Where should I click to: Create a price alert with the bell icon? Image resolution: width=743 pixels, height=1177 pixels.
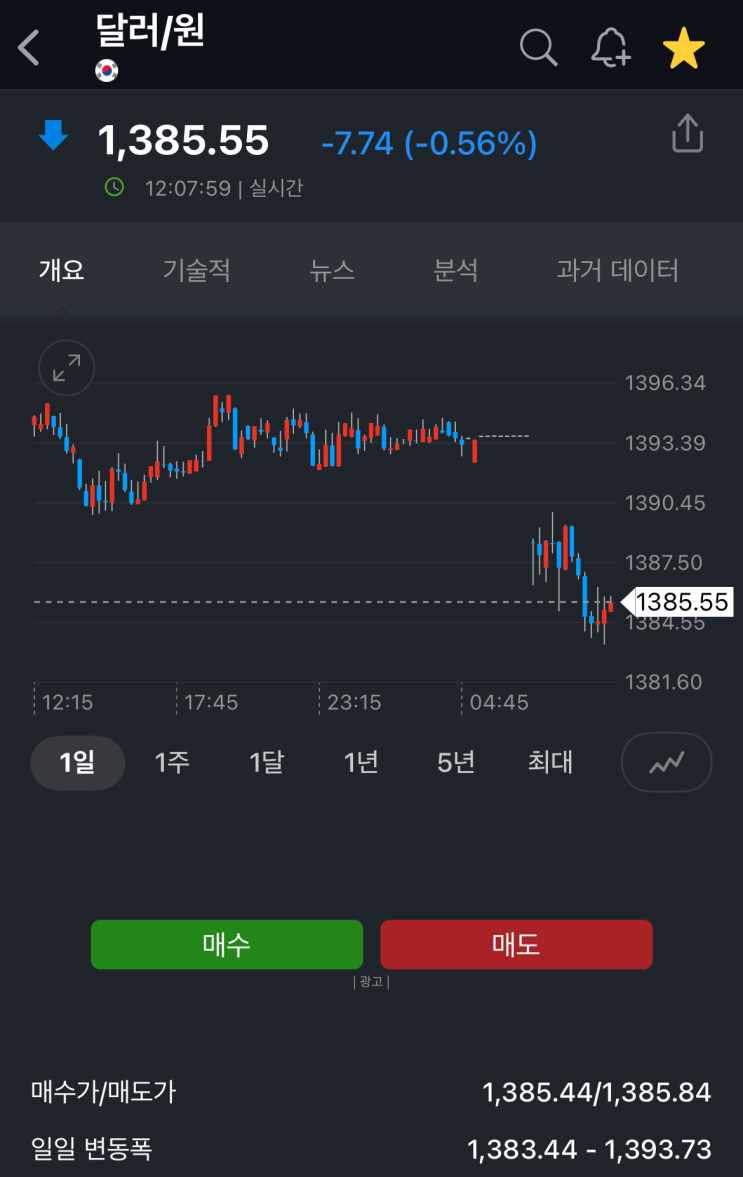(x=611, y=47)
